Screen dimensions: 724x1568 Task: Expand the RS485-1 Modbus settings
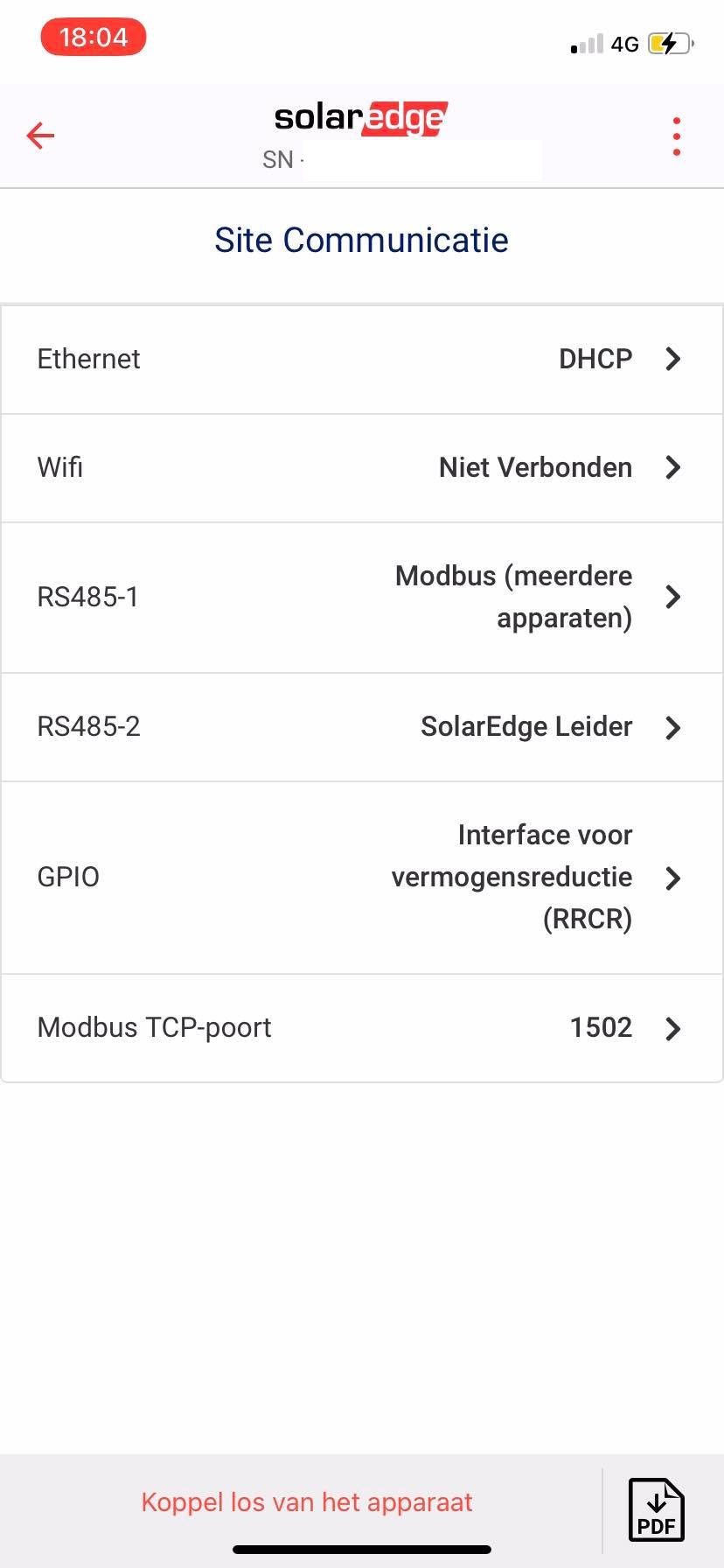click(x=362, y=597)
